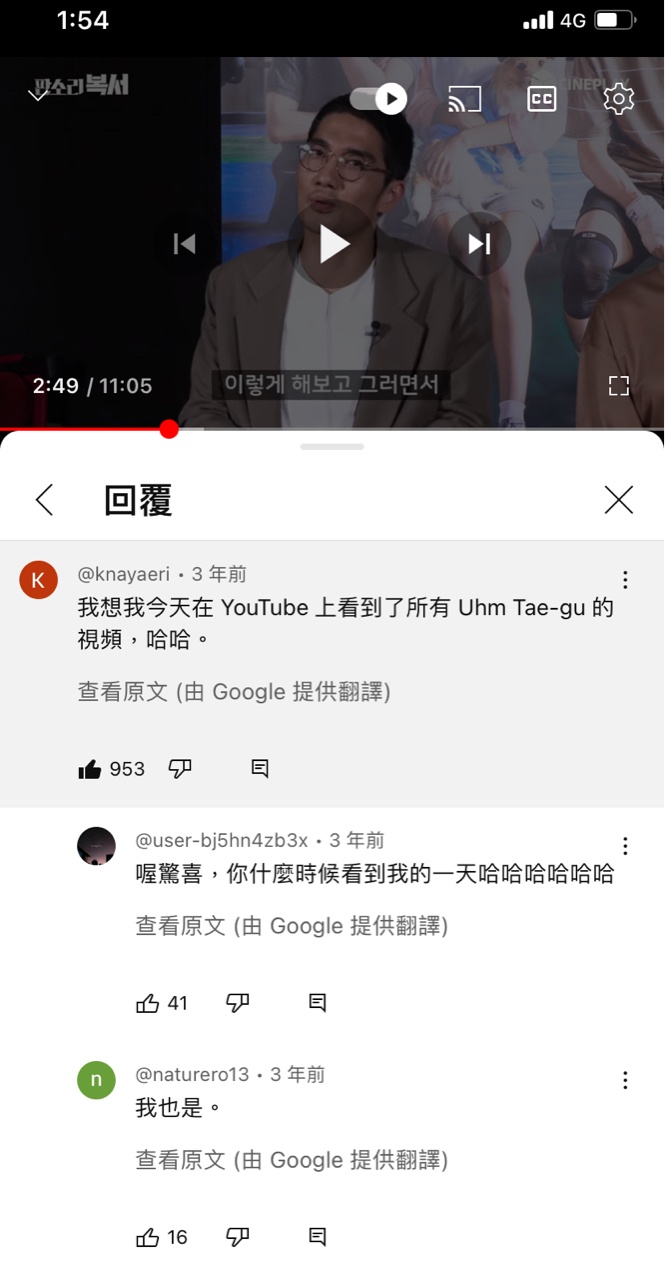The height and width of the screenshot is (1280, 665).
Task: Reply to @knayaeri's comment
Action: pyautogui.click(x=260, y=769)
